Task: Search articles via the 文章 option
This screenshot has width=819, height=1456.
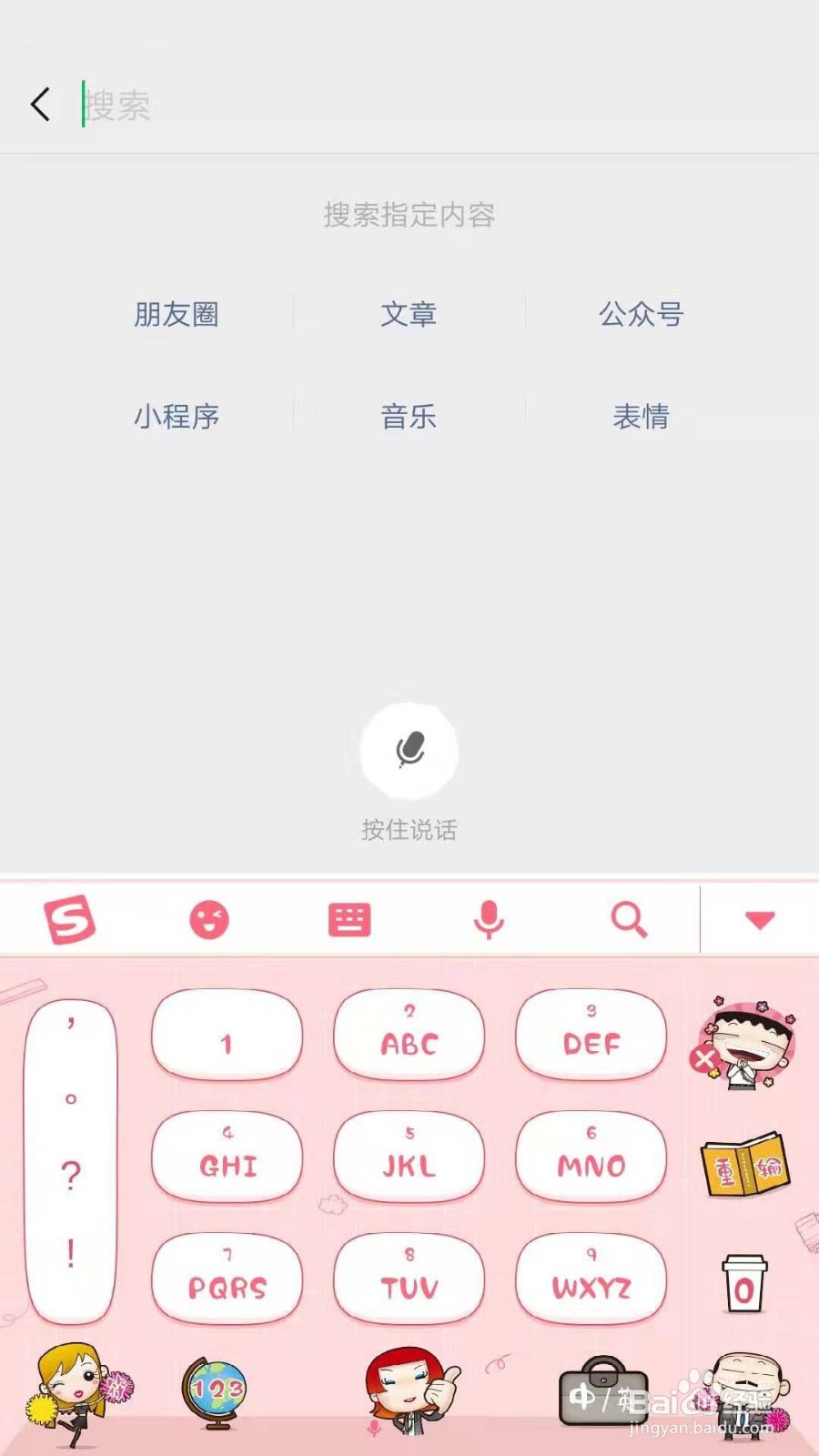Action: click(409, 314)
